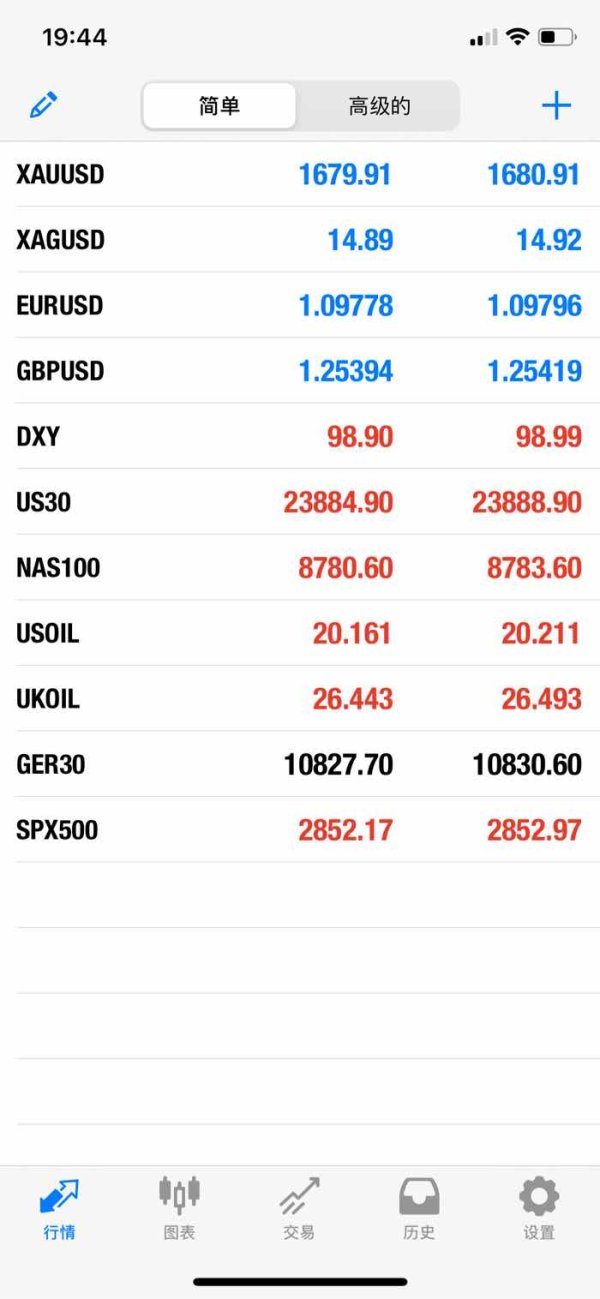Screen dimensions: 600x1299
Task: Open the 设置 settings tab
Action: pos(539,1208)
